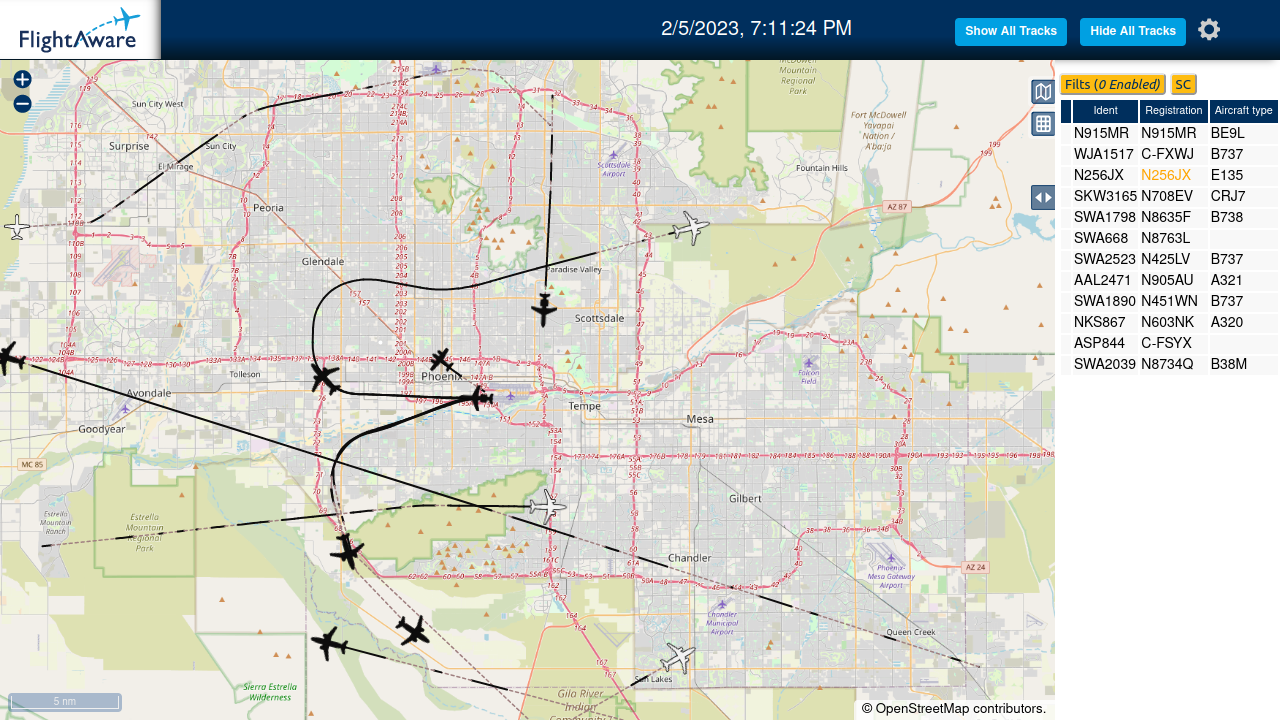Select flight N915MR in the list
The width and height of the screenshot is (1280, 720).
point(1170,133)
